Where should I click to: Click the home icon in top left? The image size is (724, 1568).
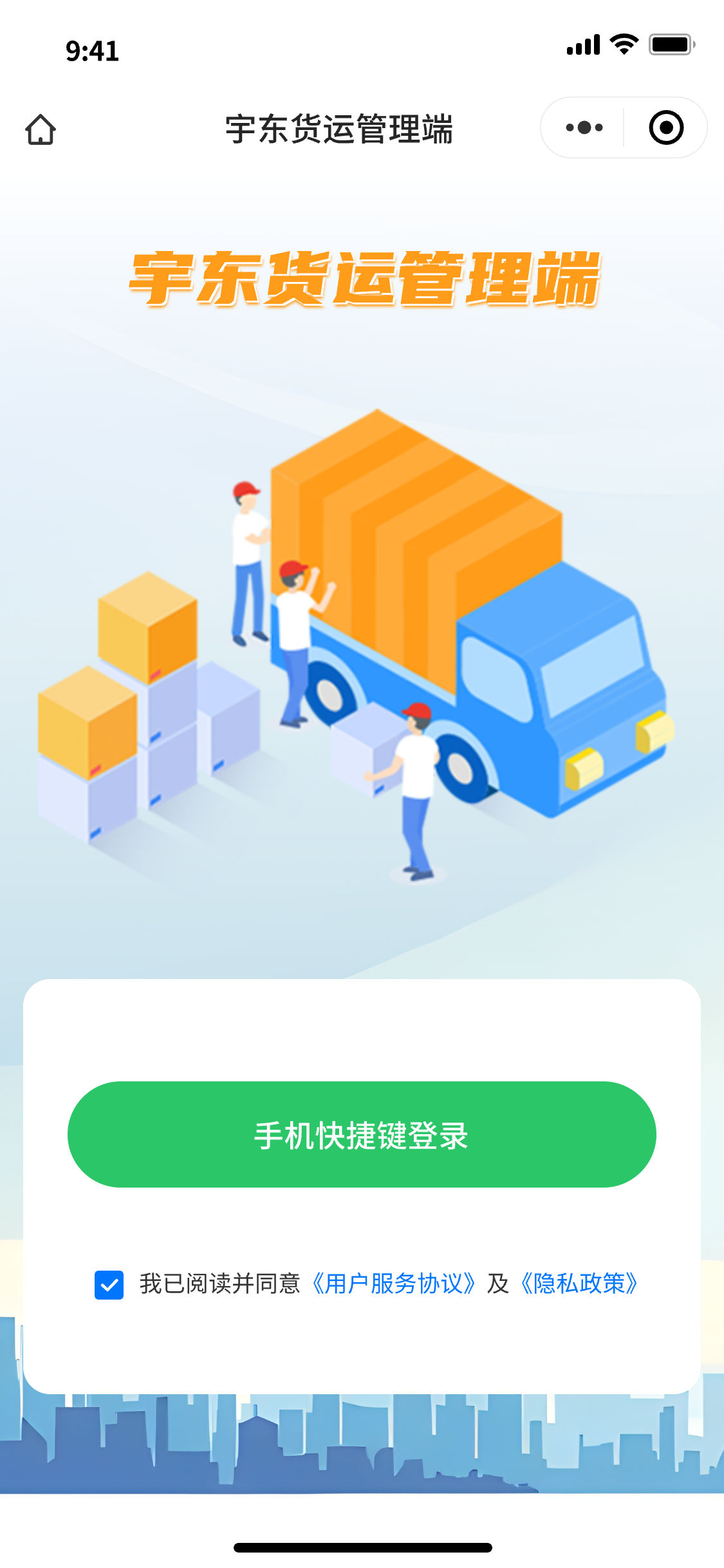point(41,128)
